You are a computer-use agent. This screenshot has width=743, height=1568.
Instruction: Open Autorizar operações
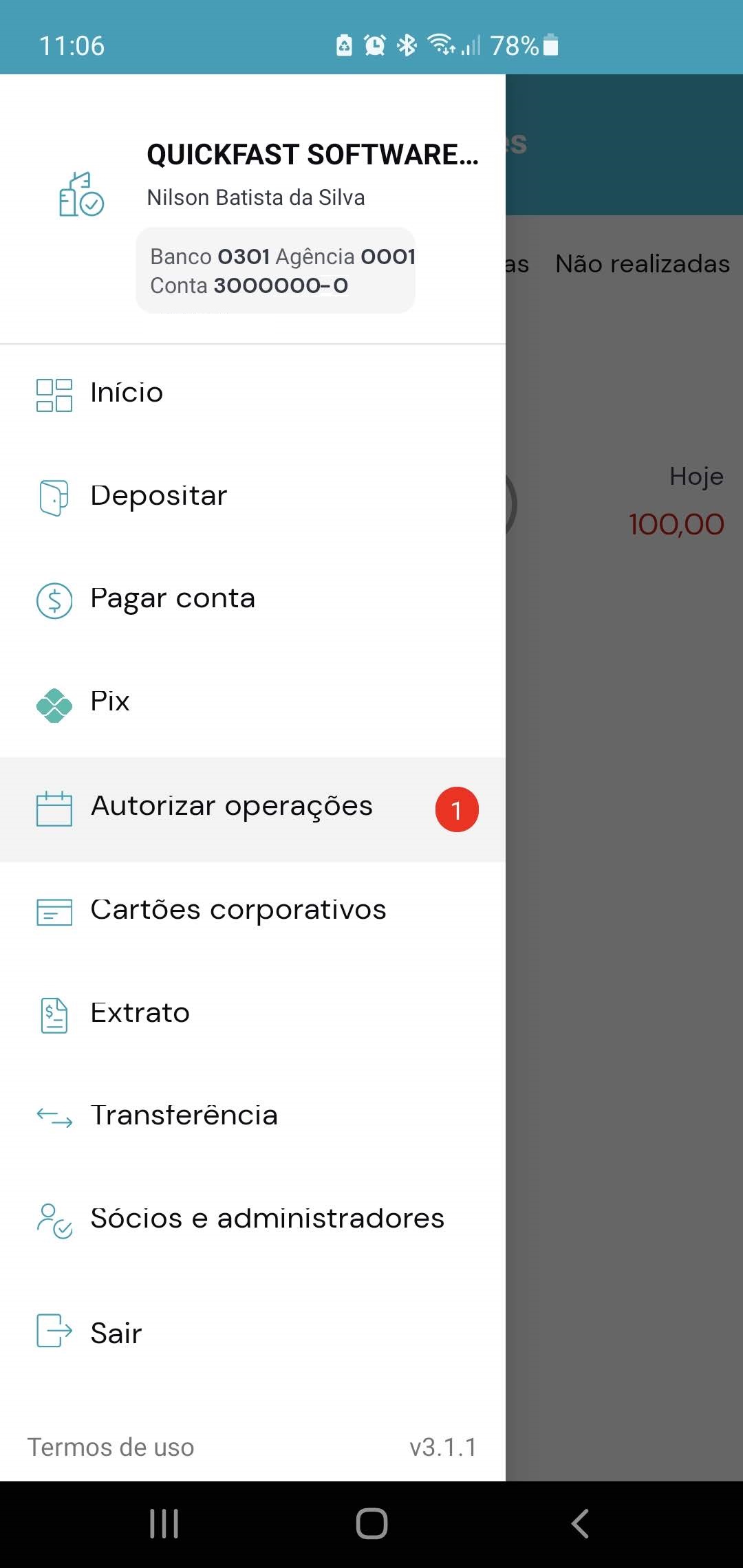pyautogui.click(x=252, y=809)
